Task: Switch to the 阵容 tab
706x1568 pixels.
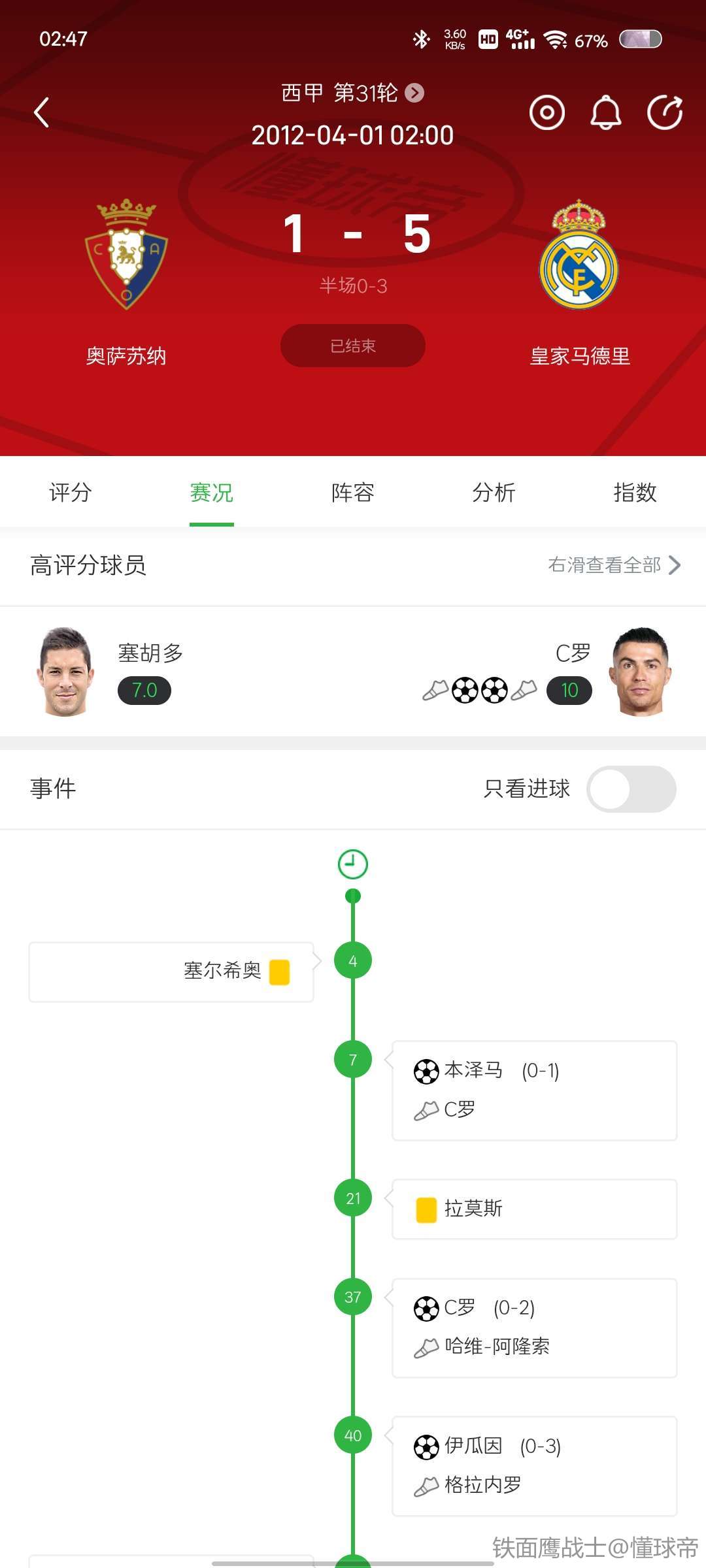Action: click(x=352, y=493)
